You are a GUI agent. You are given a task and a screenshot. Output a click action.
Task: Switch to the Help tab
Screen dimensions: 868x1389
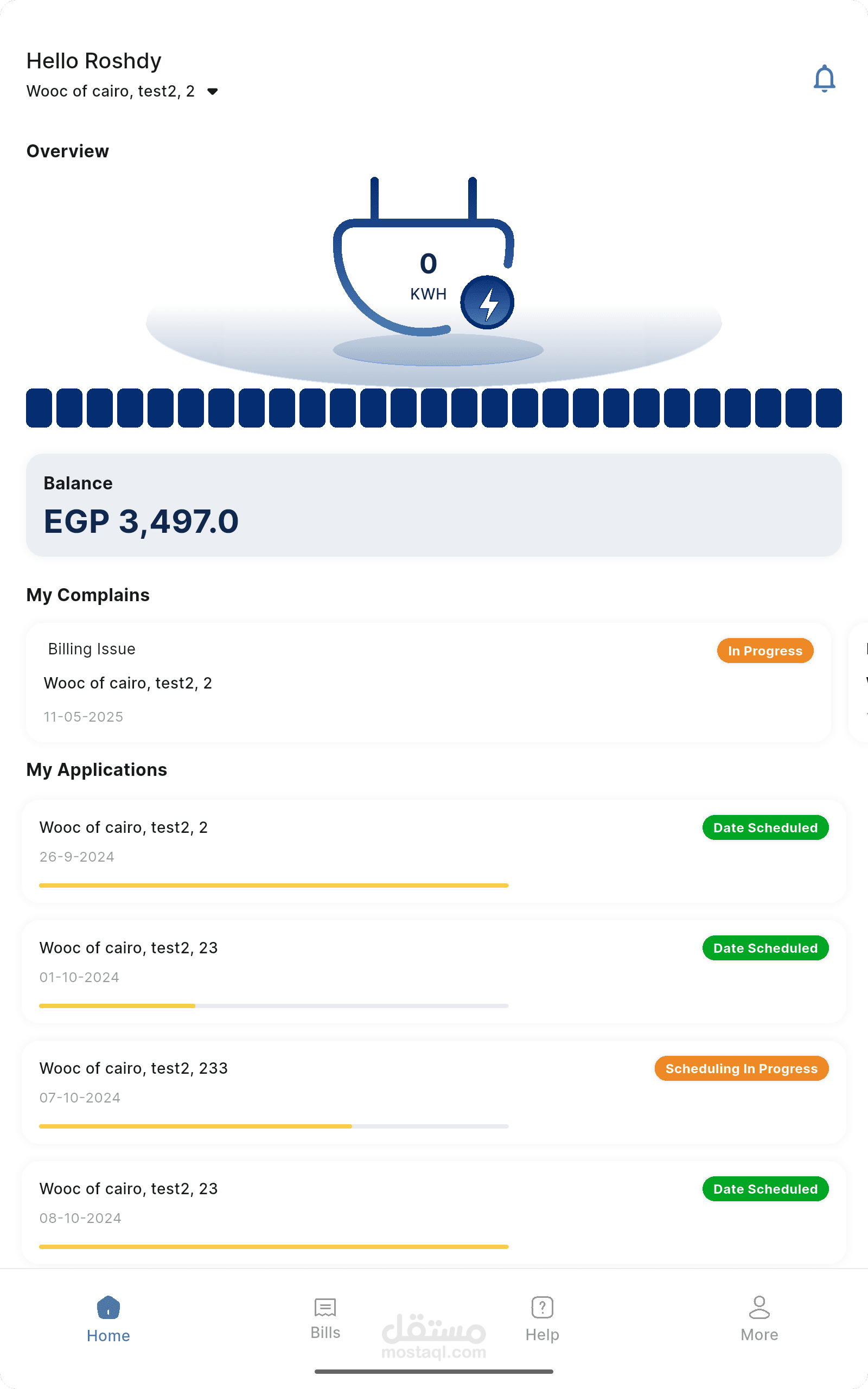click(542, 1320)
